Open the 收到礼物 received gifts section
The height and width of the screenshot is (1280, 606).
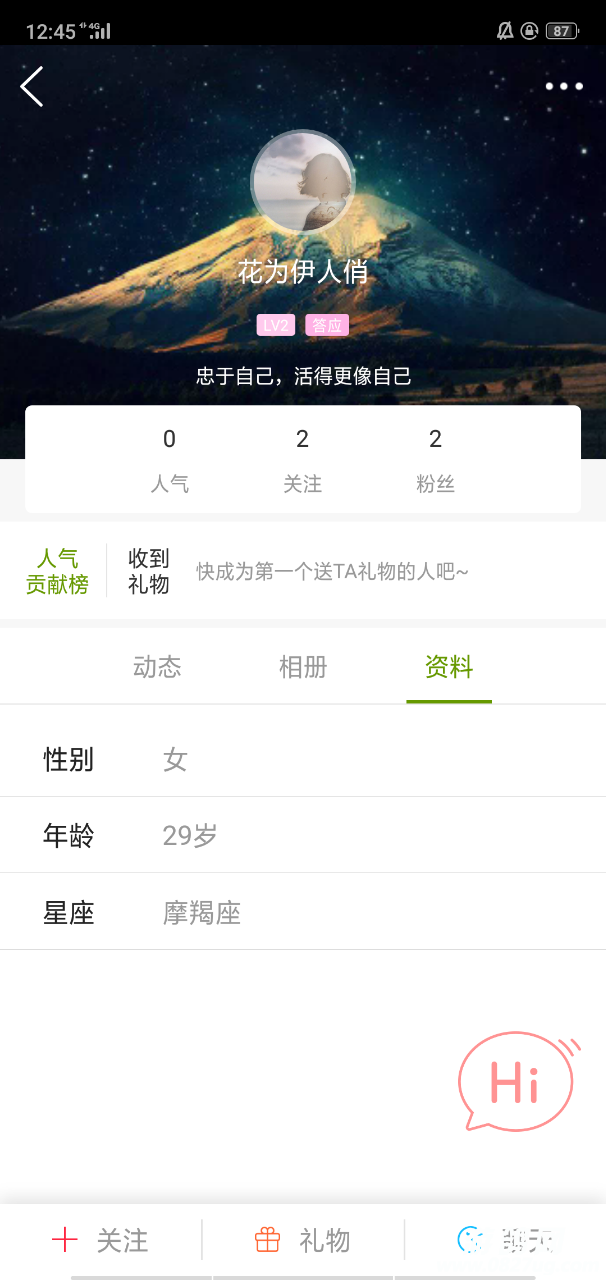tap(149, 571)
